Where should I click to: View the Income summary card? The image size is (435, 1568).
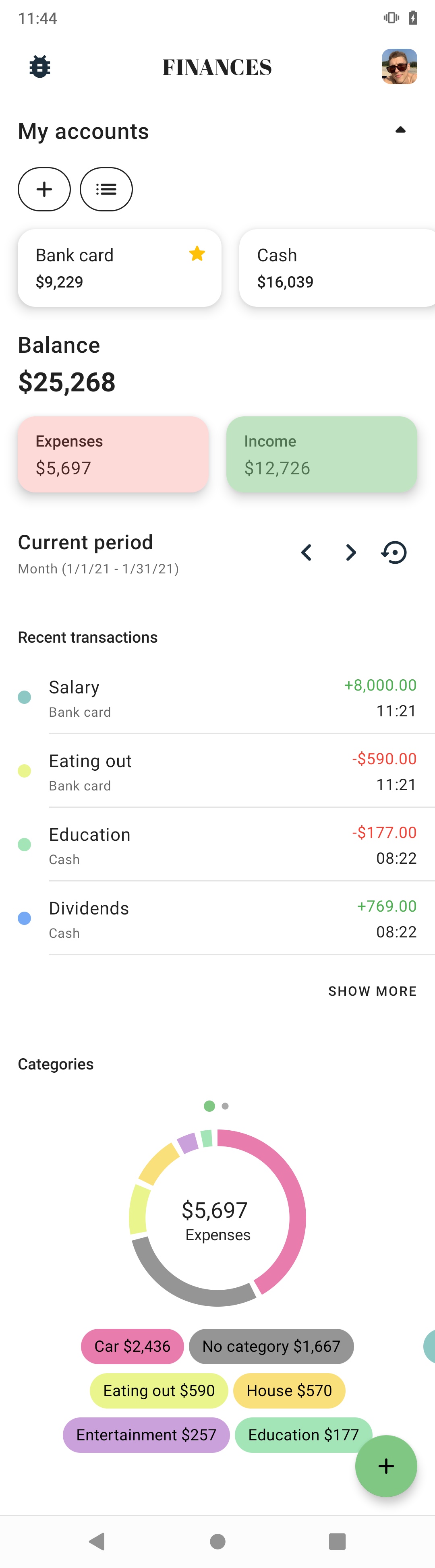[x=322, y=454]
